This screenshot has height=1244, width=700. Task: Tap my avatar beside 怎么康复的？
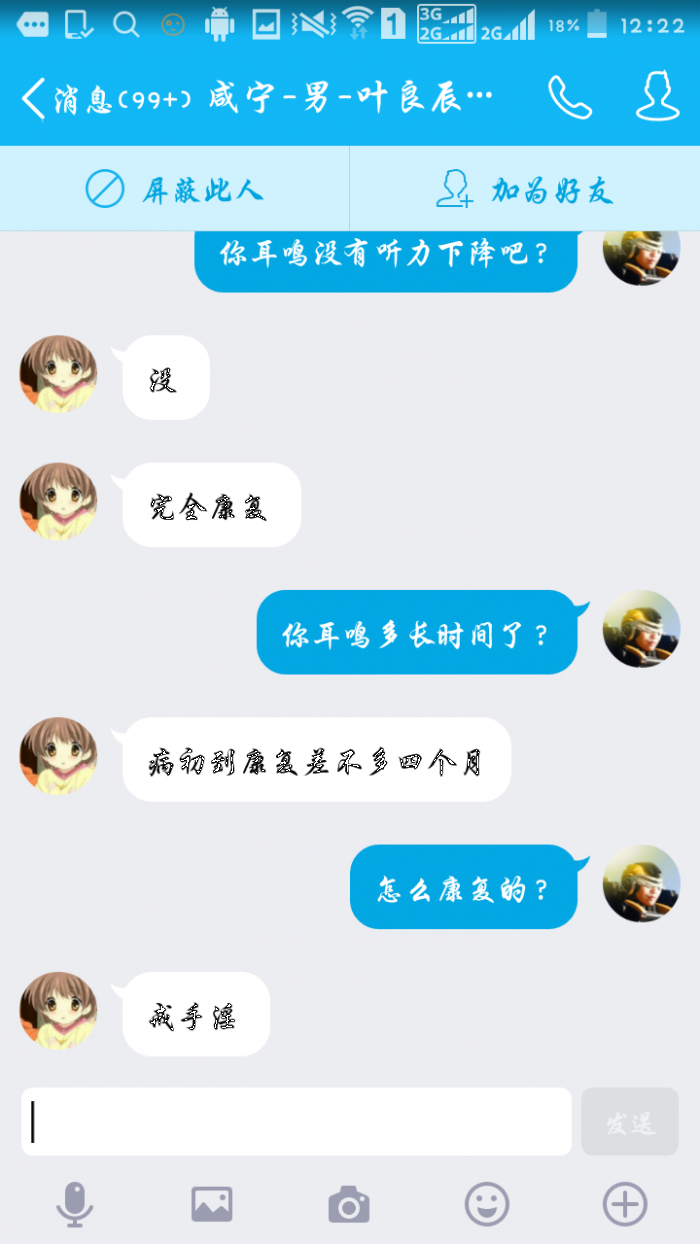coord(641,883)
